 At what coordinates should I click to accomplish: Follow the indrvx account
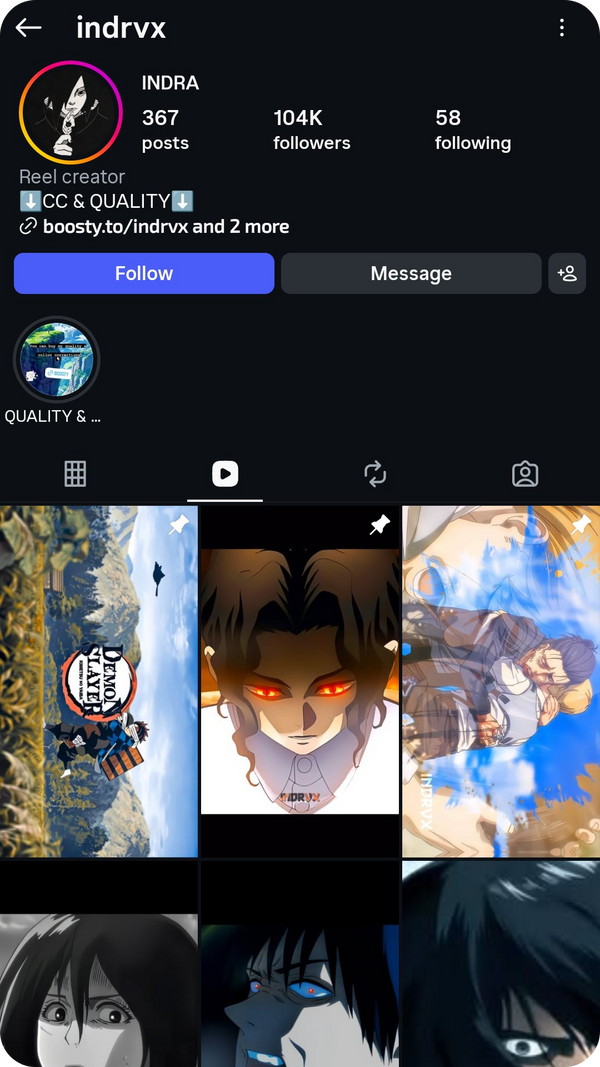point(144,273)
